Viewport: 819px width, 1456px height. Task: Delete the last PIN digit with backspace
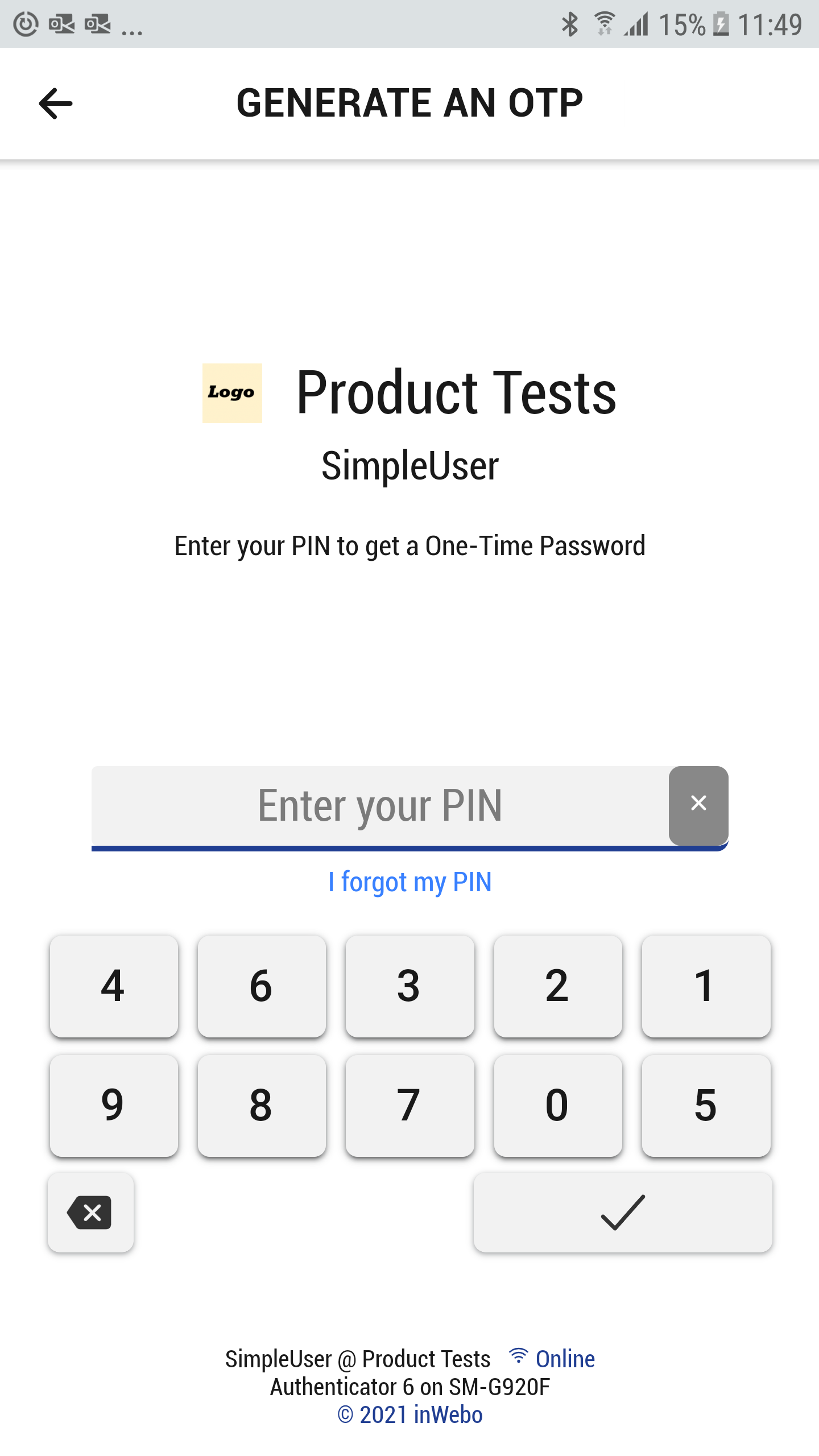point(90,1212)
